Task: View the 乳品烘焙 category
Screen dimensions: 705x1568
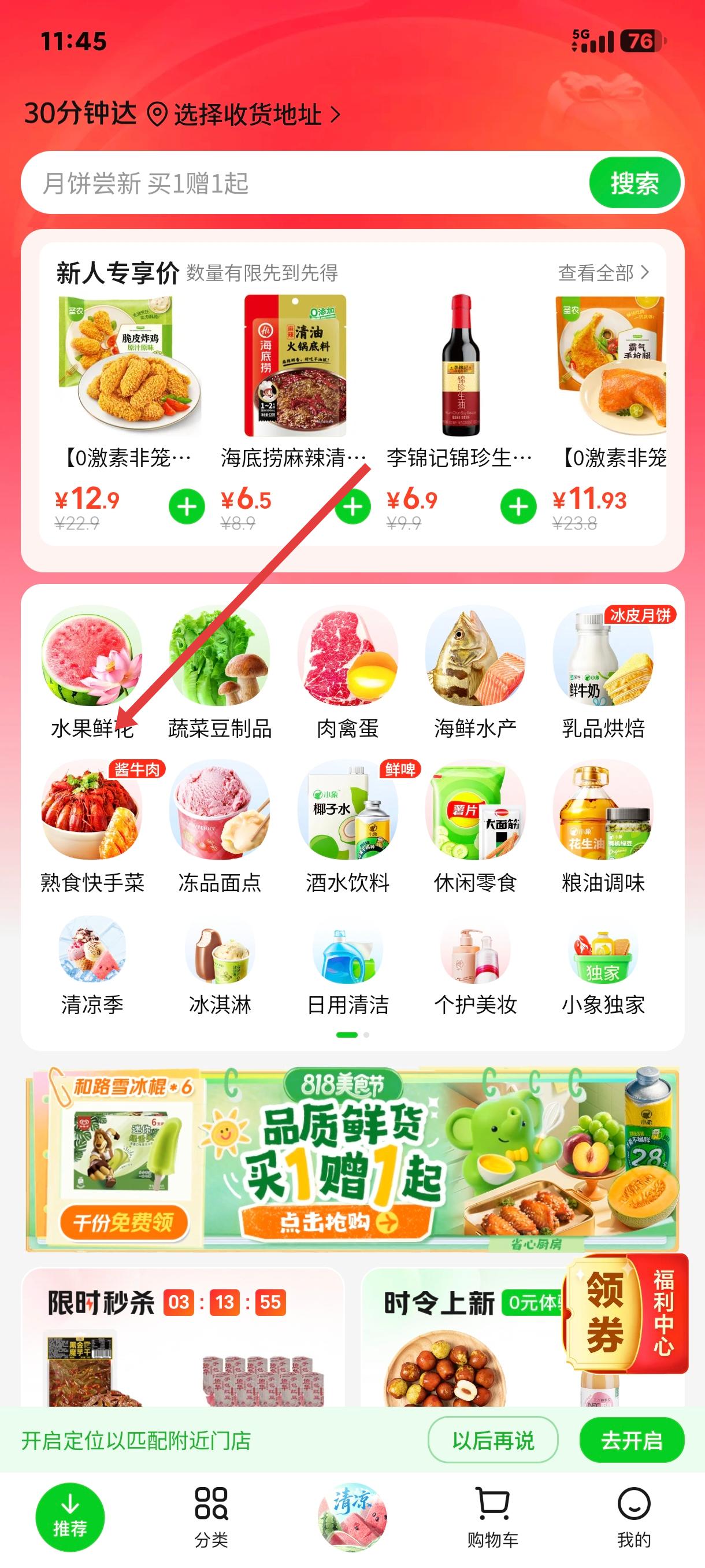Action: point(603,672)
